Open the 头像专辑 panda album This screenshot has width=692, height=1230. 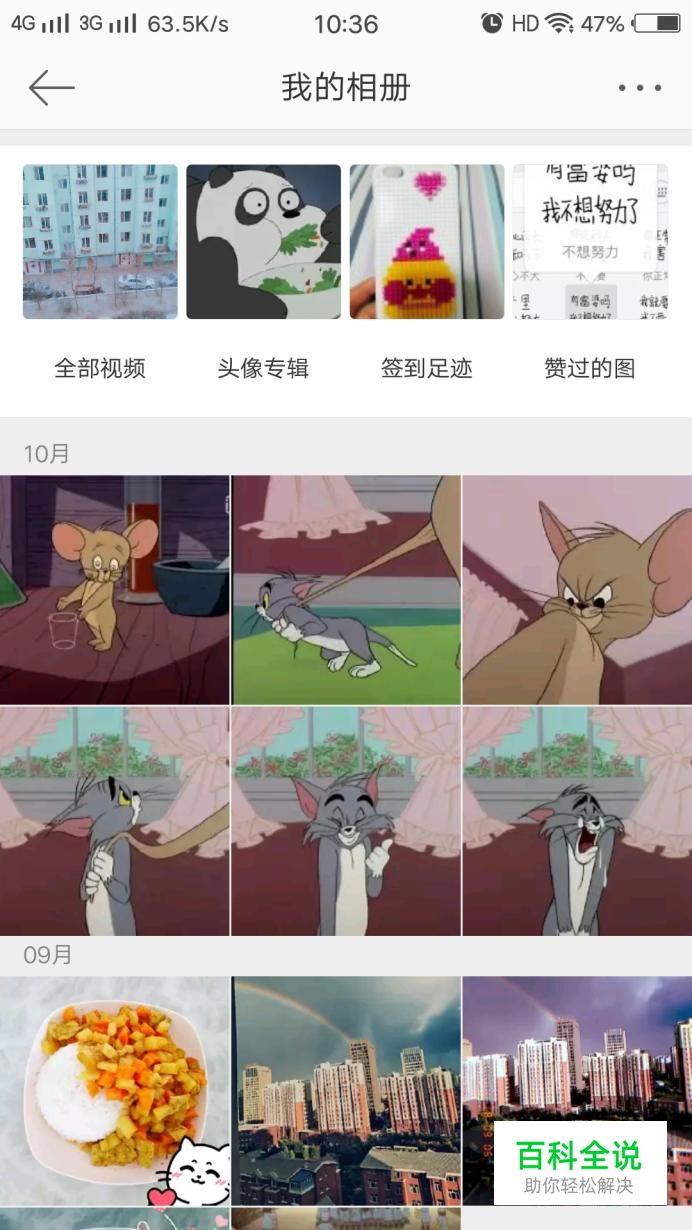pos(263,242)
